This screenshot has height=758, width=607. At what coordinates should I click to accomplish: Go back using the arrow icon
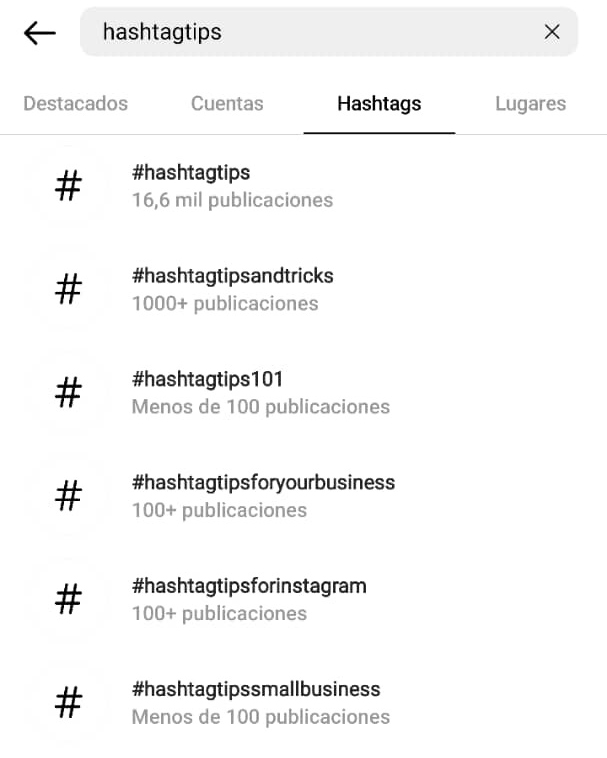coord(39,33)
